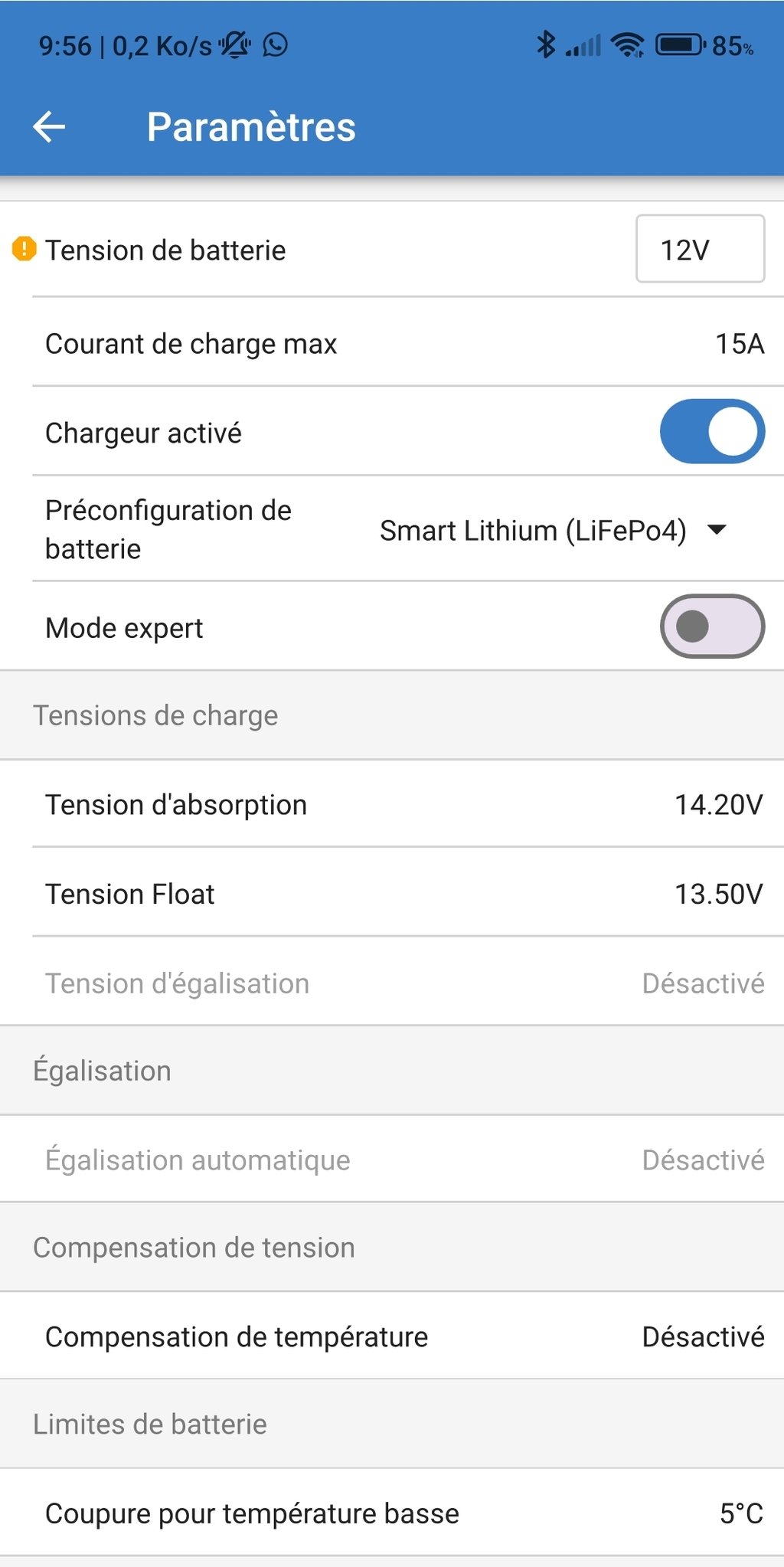Go back from Paramètres
This screenshot has height=1567, width=784.
(49, 127)
